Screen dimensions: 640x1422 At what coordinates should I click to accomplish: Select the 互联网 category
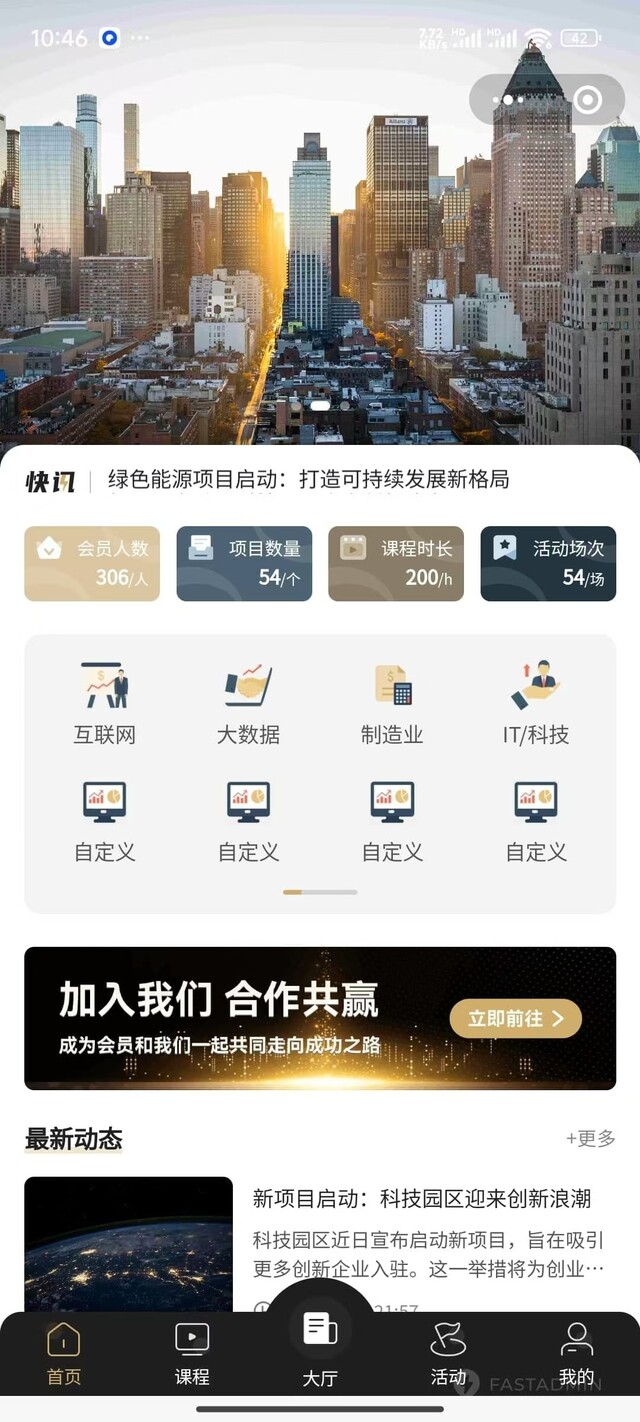104,704
